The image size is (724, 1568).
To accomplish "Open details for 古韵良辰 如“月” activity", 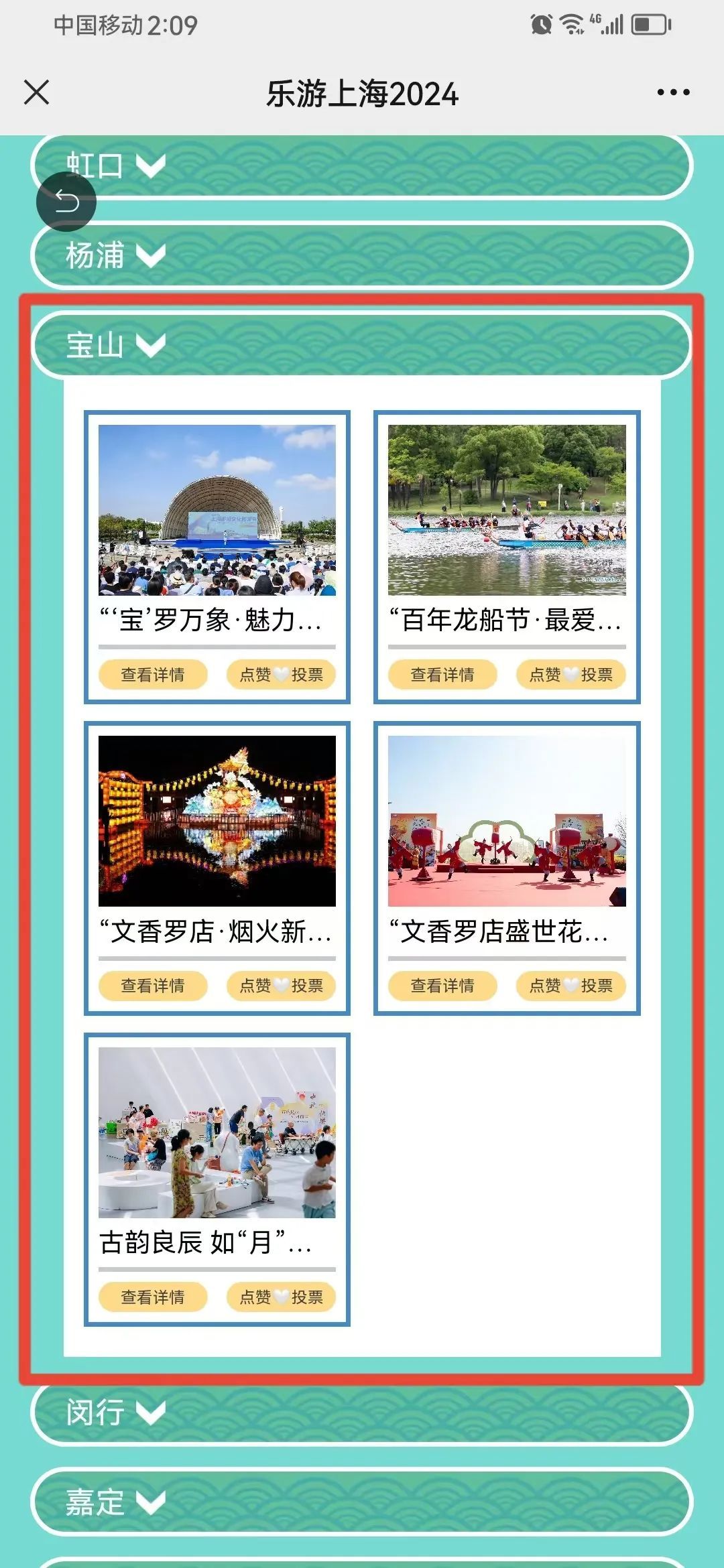I will 153,1297.
